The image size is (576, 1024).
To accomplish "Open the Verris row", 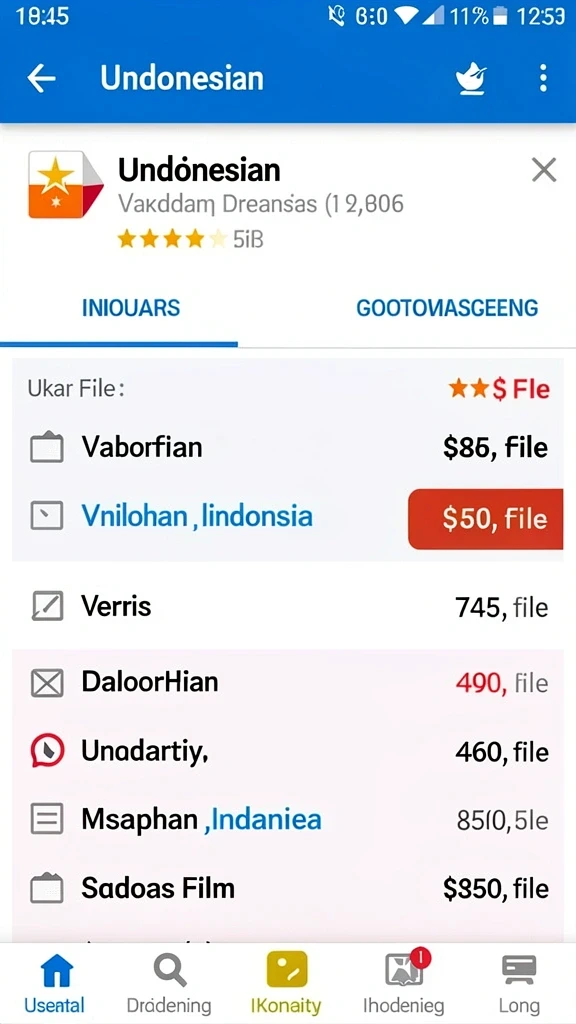I will [x=288, y=607].
